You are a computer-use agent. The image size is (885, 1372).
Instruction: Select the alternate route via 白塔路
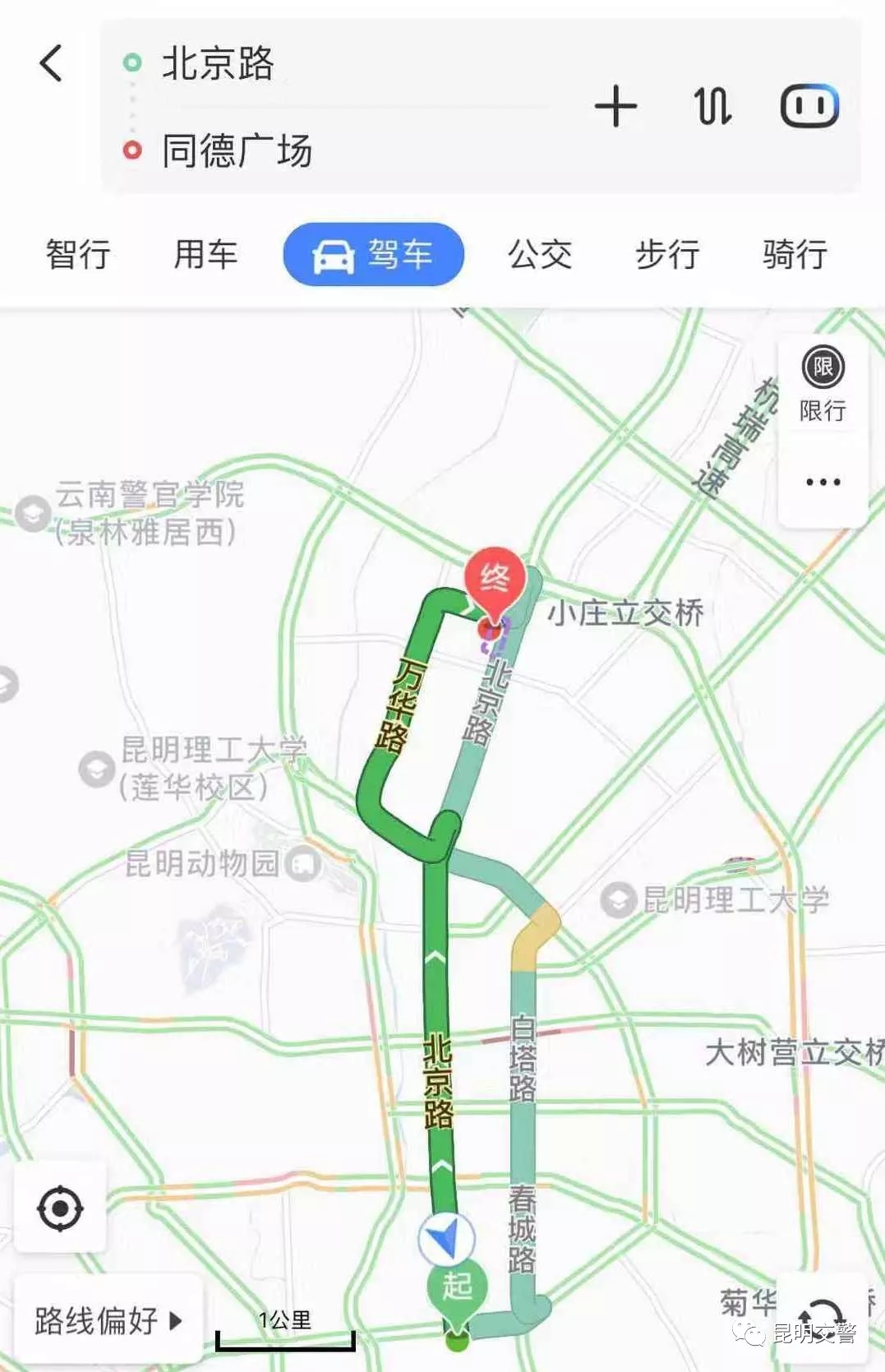click(523, 1093)
